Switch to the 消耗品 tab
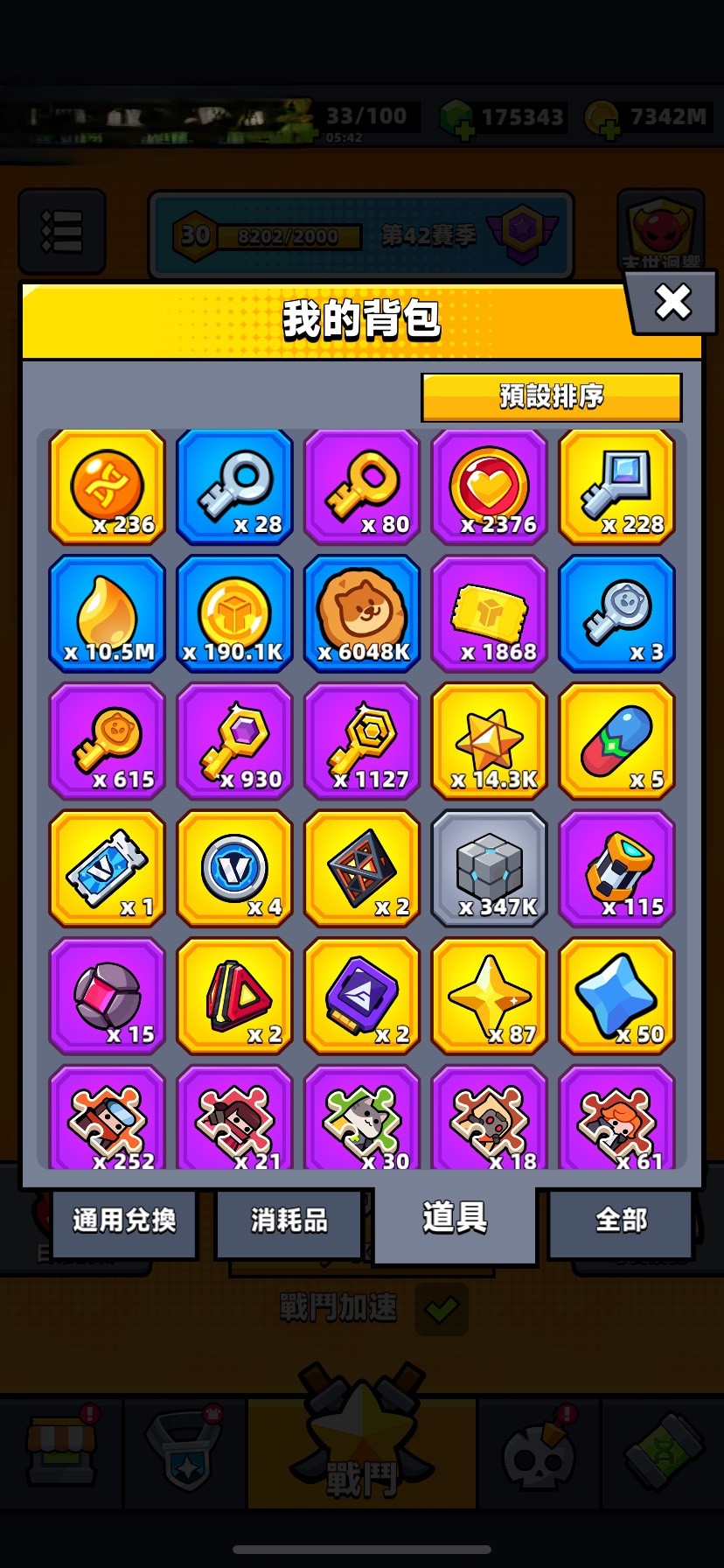 [x=289, y=1220]
